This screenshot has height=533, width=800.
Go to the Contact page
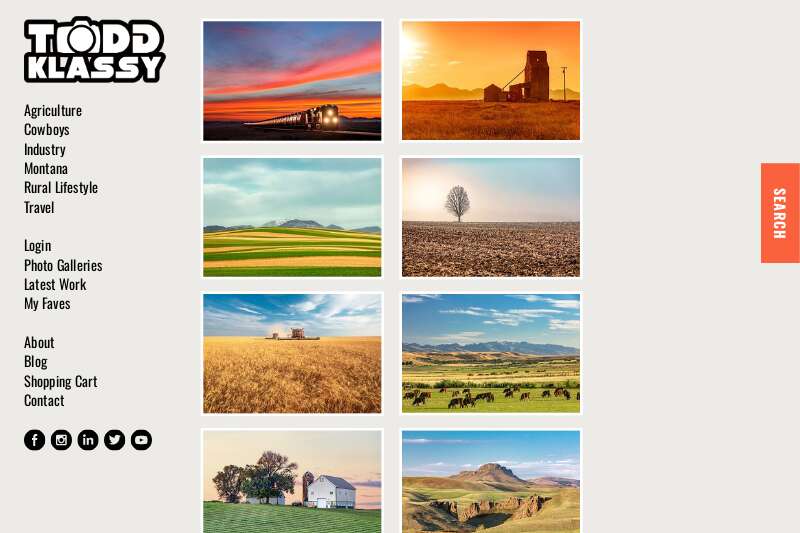click(44, 400)
